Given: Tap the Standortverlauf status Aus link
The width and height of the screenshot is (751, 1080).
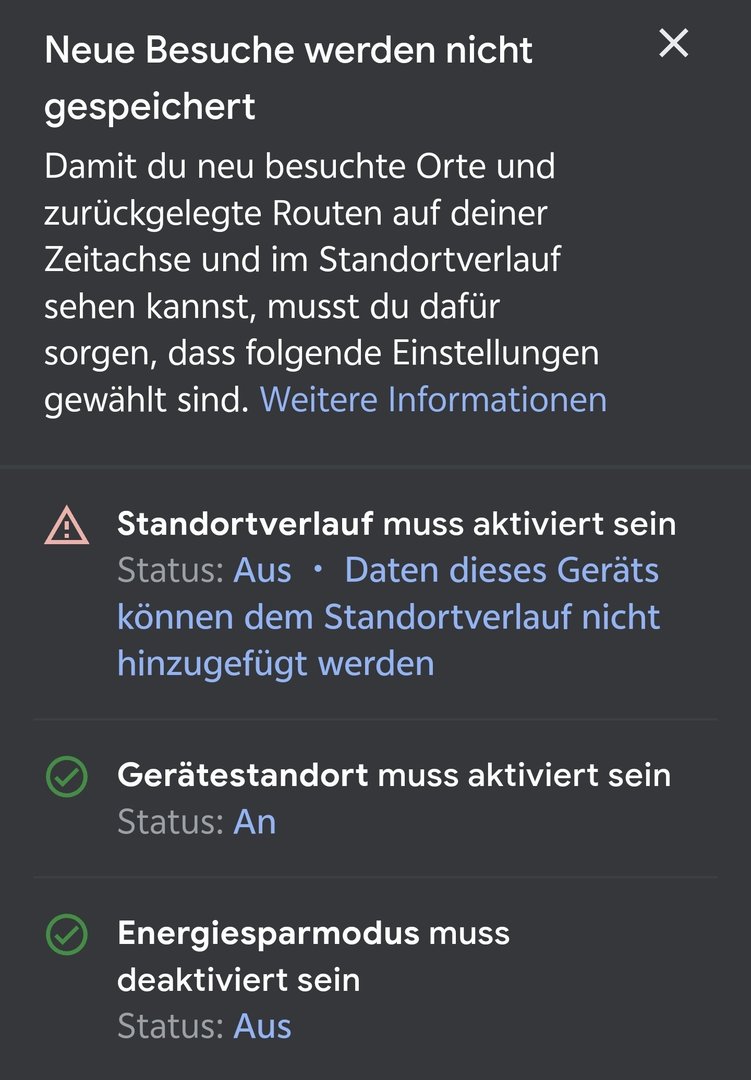Looking at the screenshot, I should (x=262, y=570).
